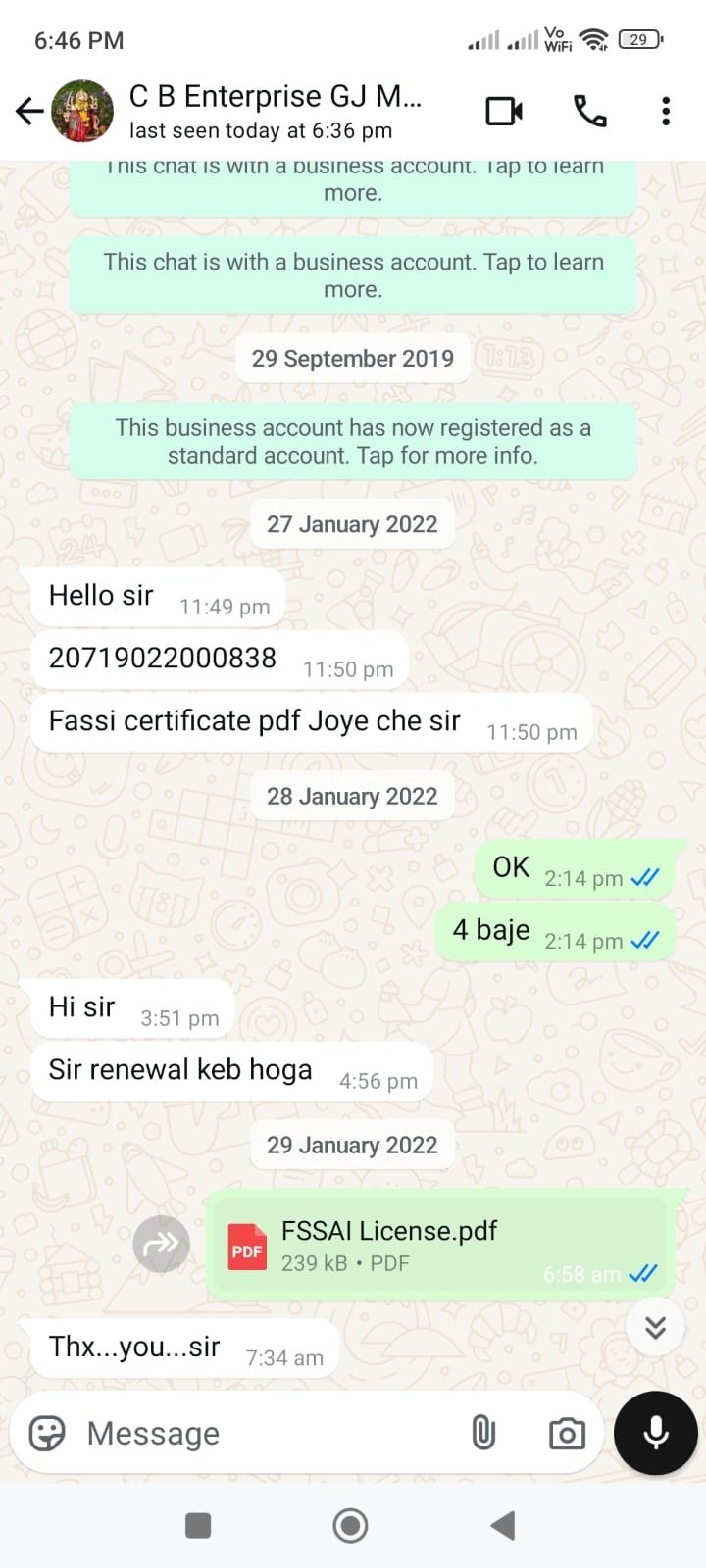Viewport: 706px width, 1568px height.
Task: Record a voice message with the microphone
Action: (x=655, y=1433)
